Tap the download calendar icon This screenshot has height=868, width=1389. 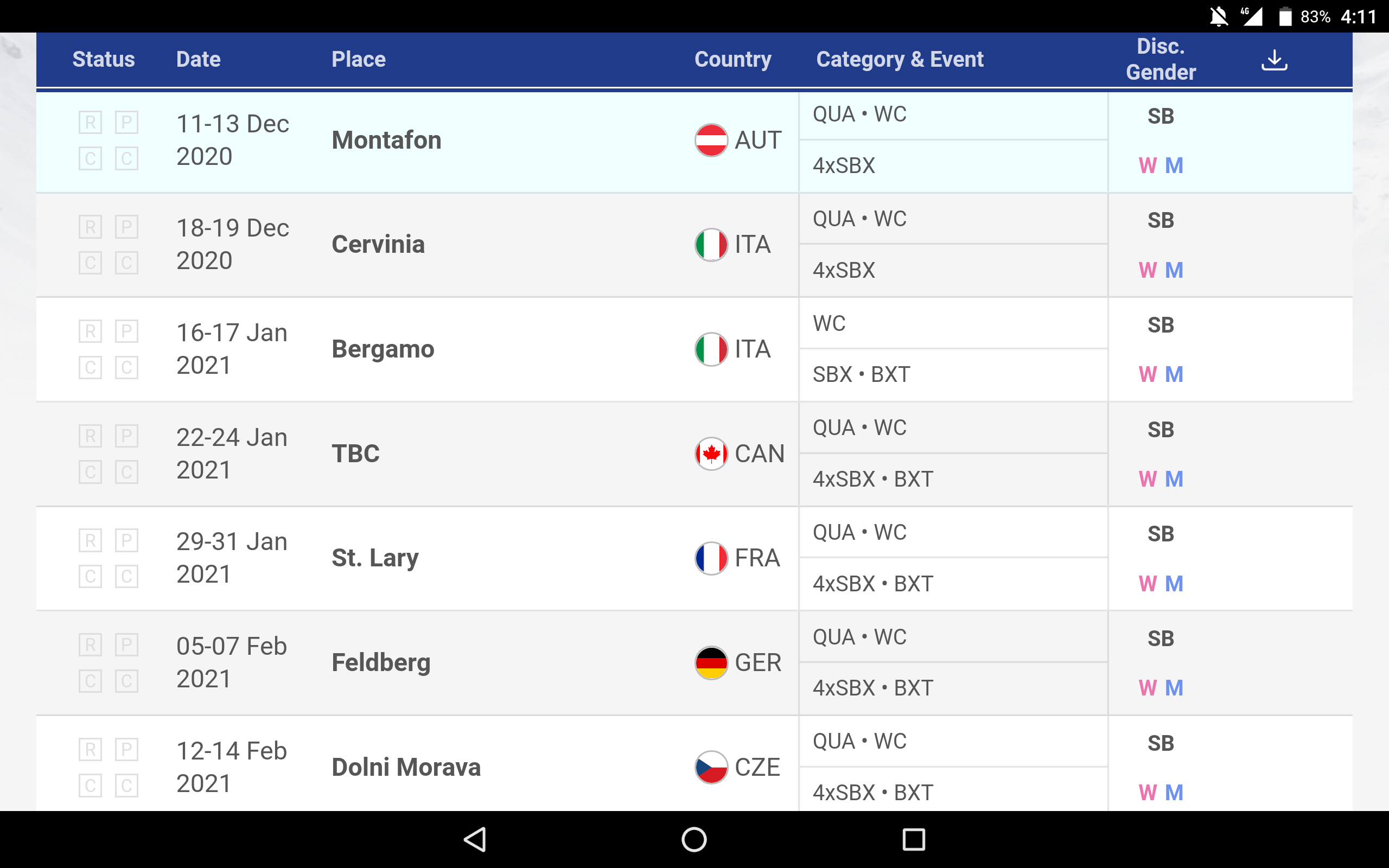1273,60
